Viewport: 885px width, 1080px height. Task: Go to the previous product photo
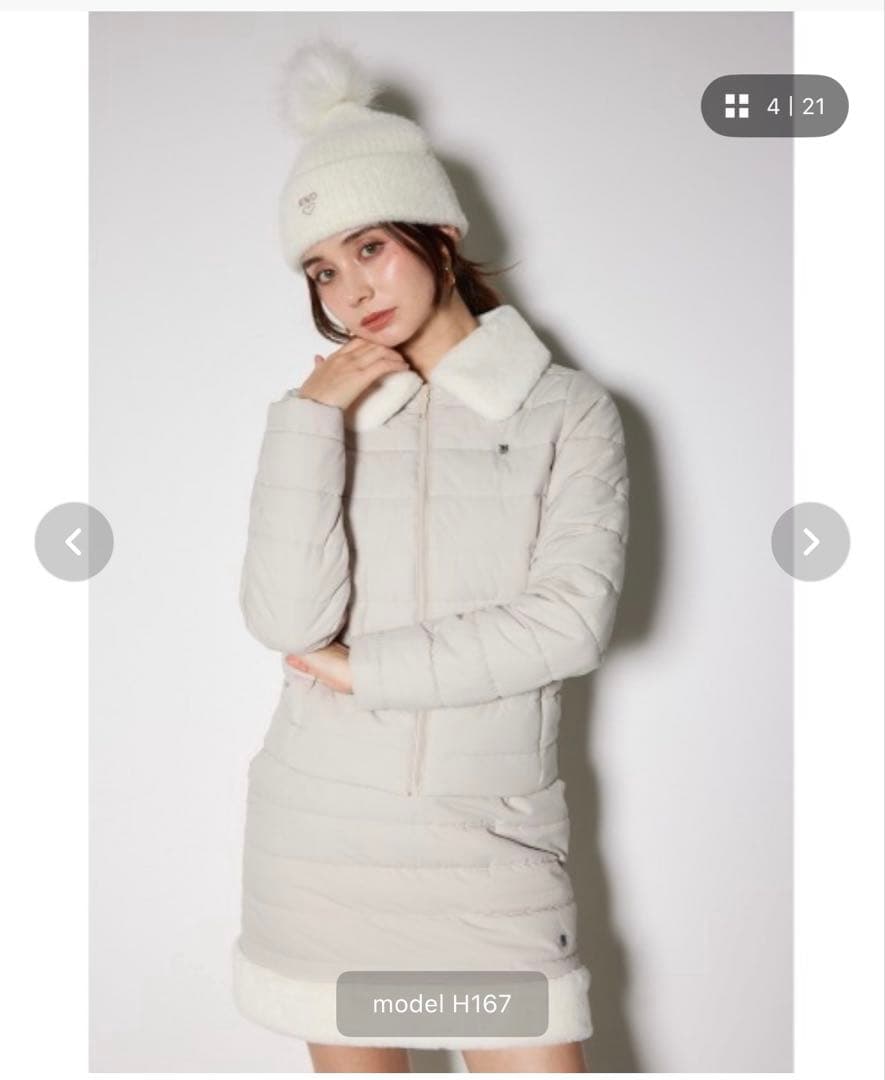74,542
